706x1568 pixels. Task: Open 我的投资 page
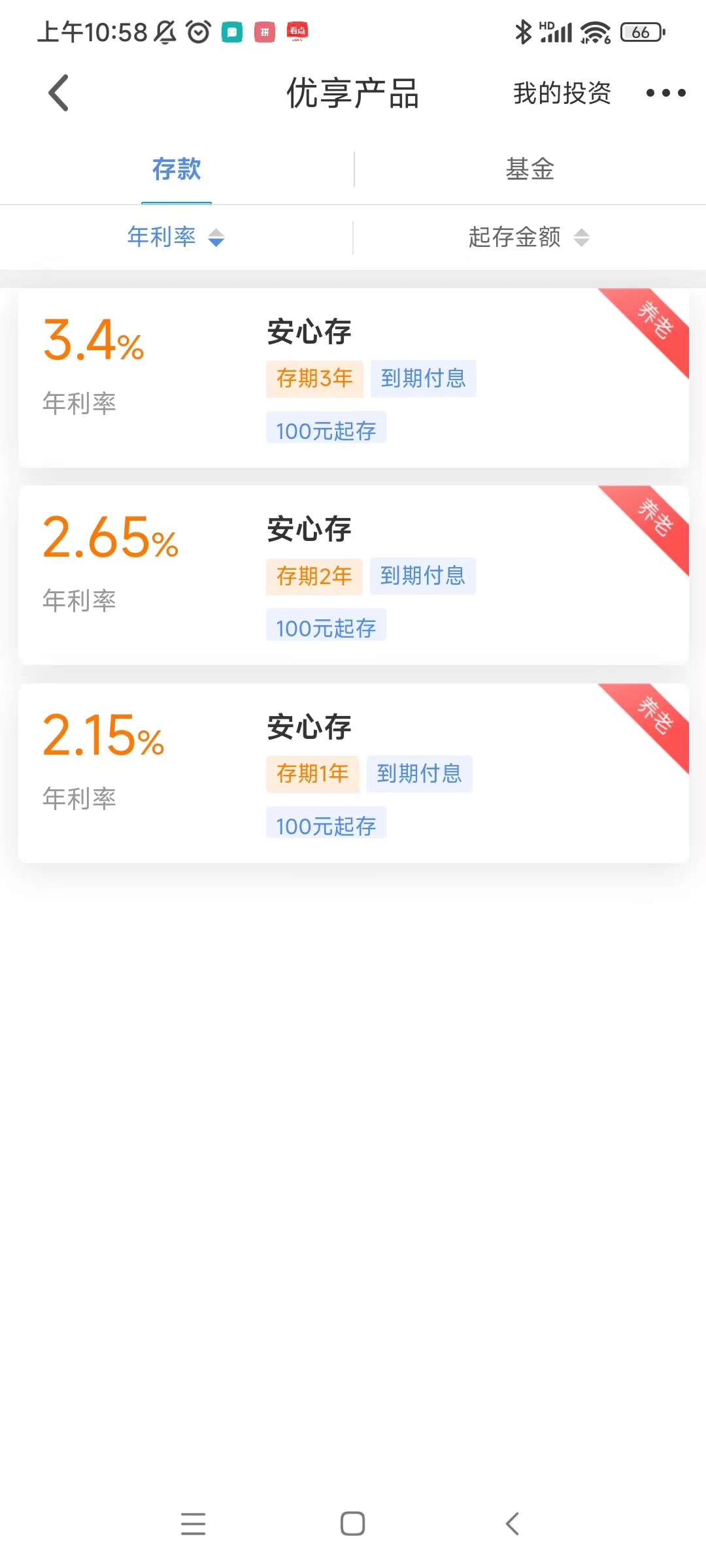[562, 93]
